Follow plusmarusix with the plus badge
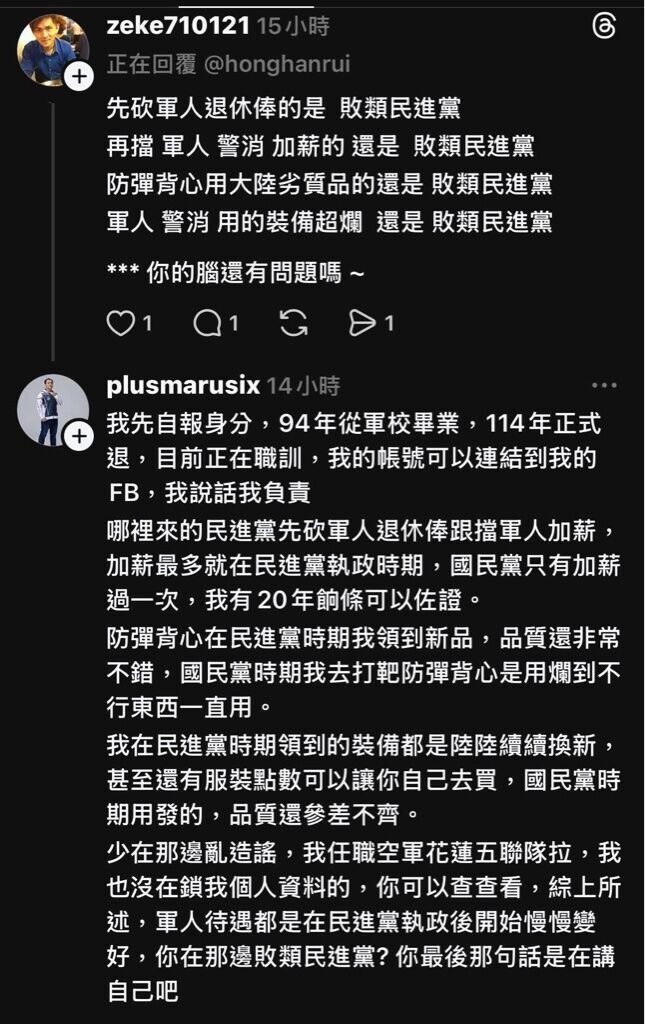Screen dimensions: 645x1024 click(x=78, y=435)
